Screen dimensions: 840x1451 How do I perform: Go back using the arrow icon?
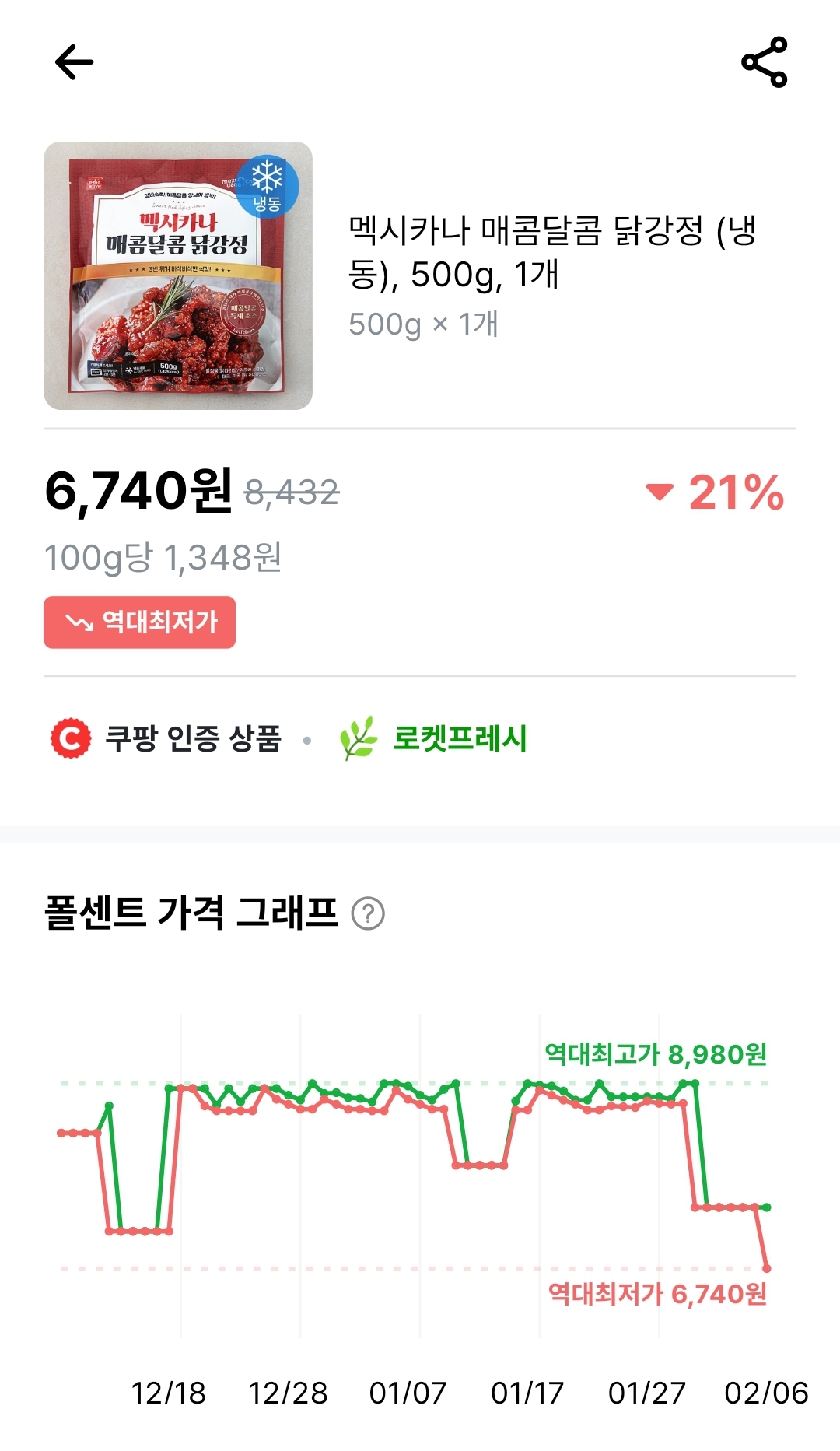pos(75,62)
